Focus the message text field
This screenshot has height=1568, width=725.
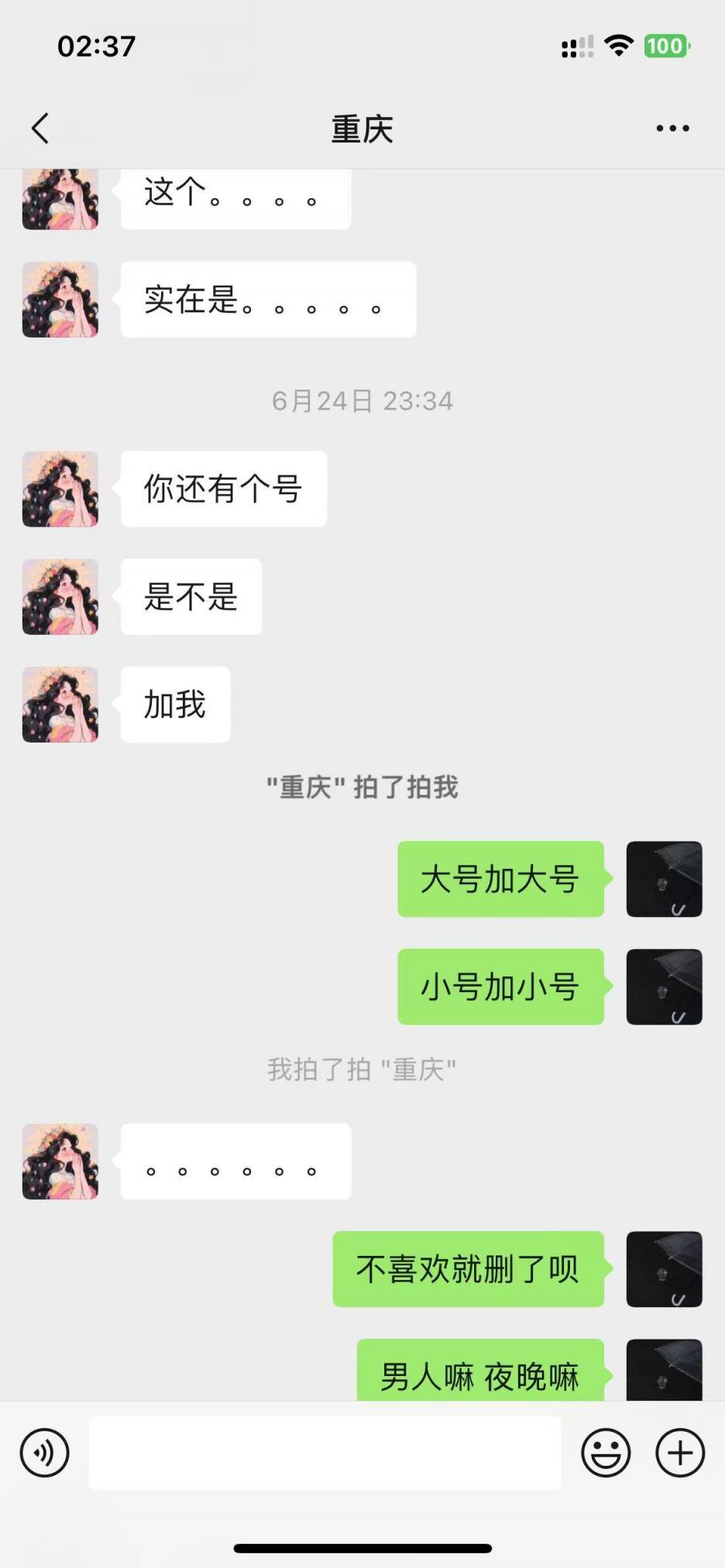325,1453
